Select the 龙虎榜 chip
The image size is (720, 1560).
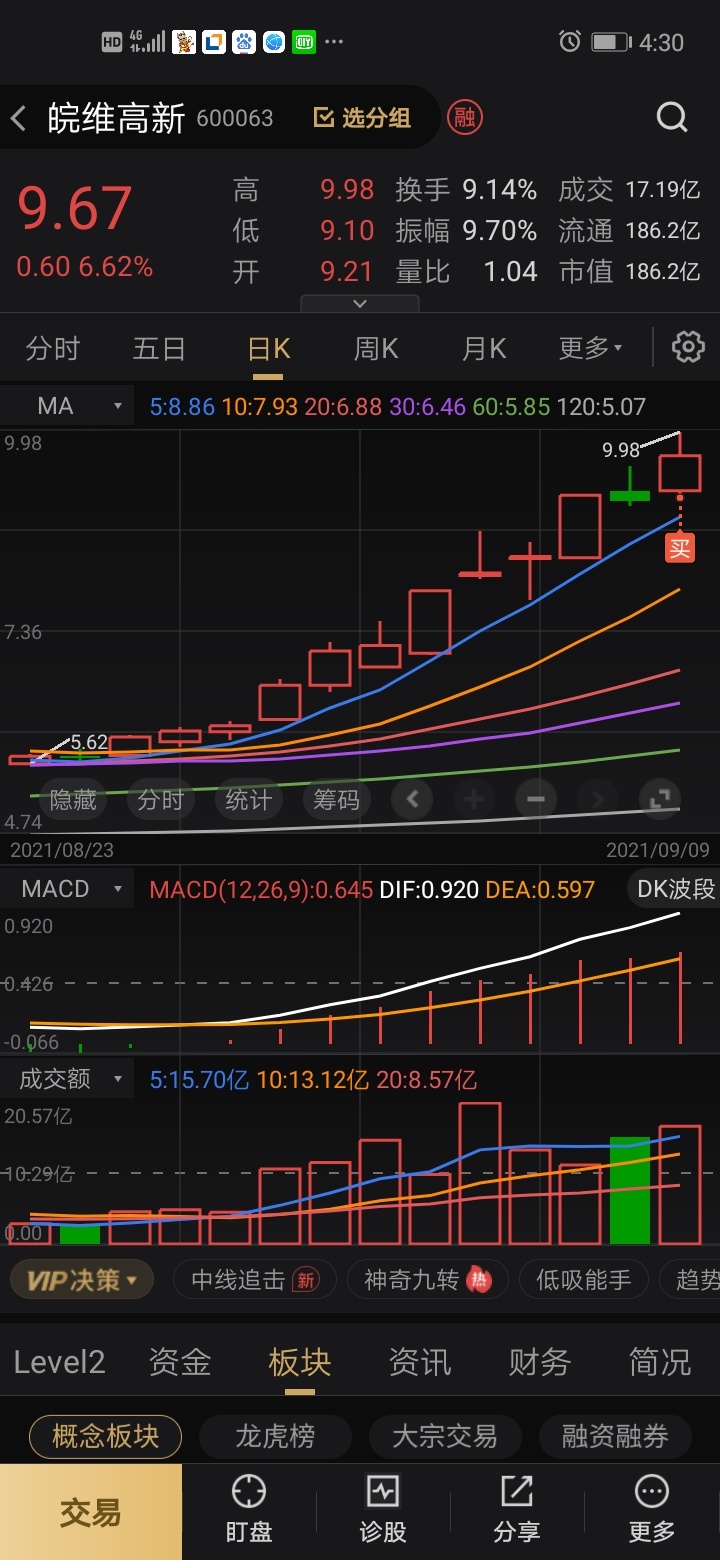coord(275,1437)
